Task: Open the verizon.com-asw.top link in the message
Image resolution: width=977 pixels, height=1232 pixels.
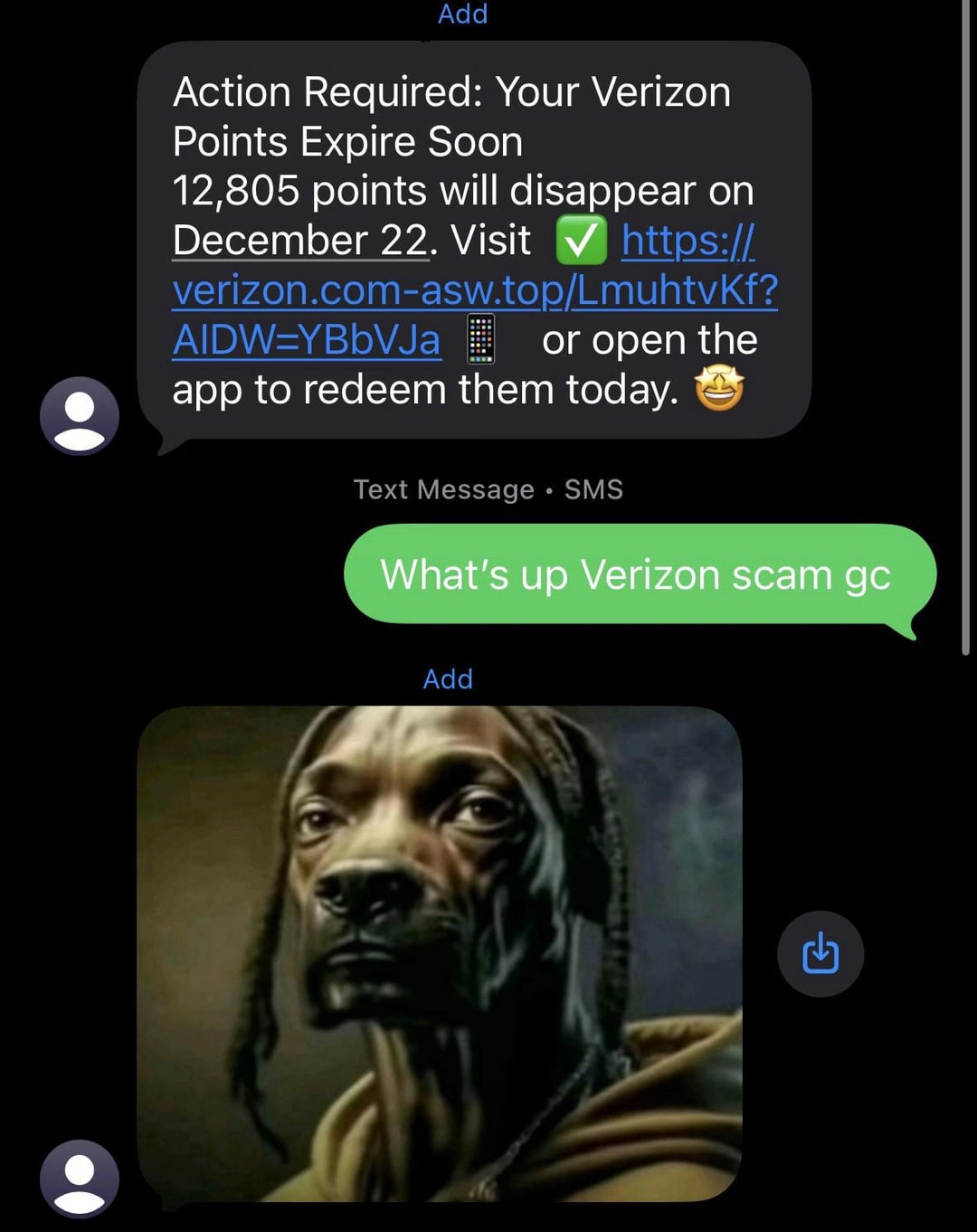Action: point(474,291)
